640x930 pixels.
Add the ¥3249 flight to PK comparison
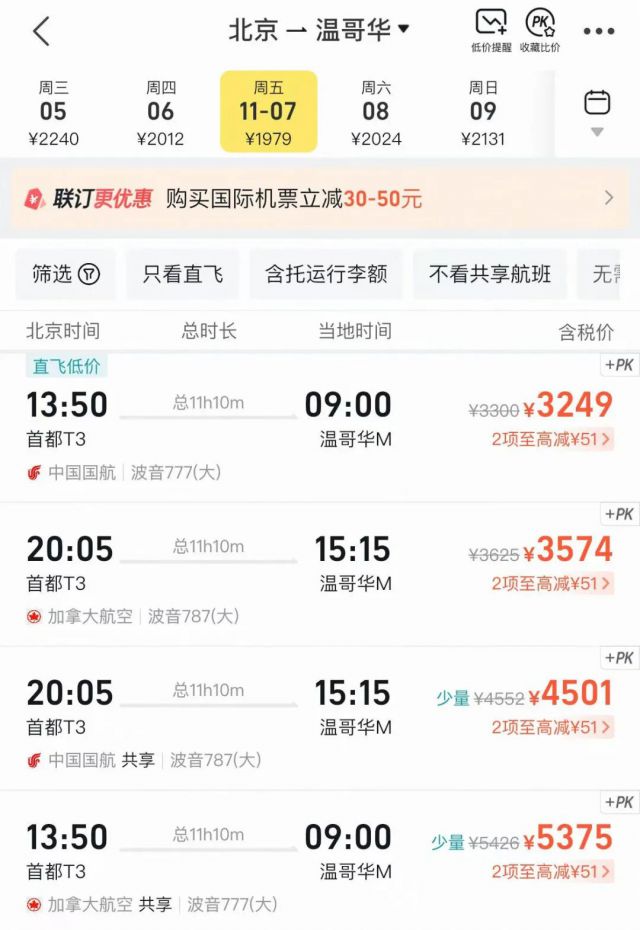point(619,365)
